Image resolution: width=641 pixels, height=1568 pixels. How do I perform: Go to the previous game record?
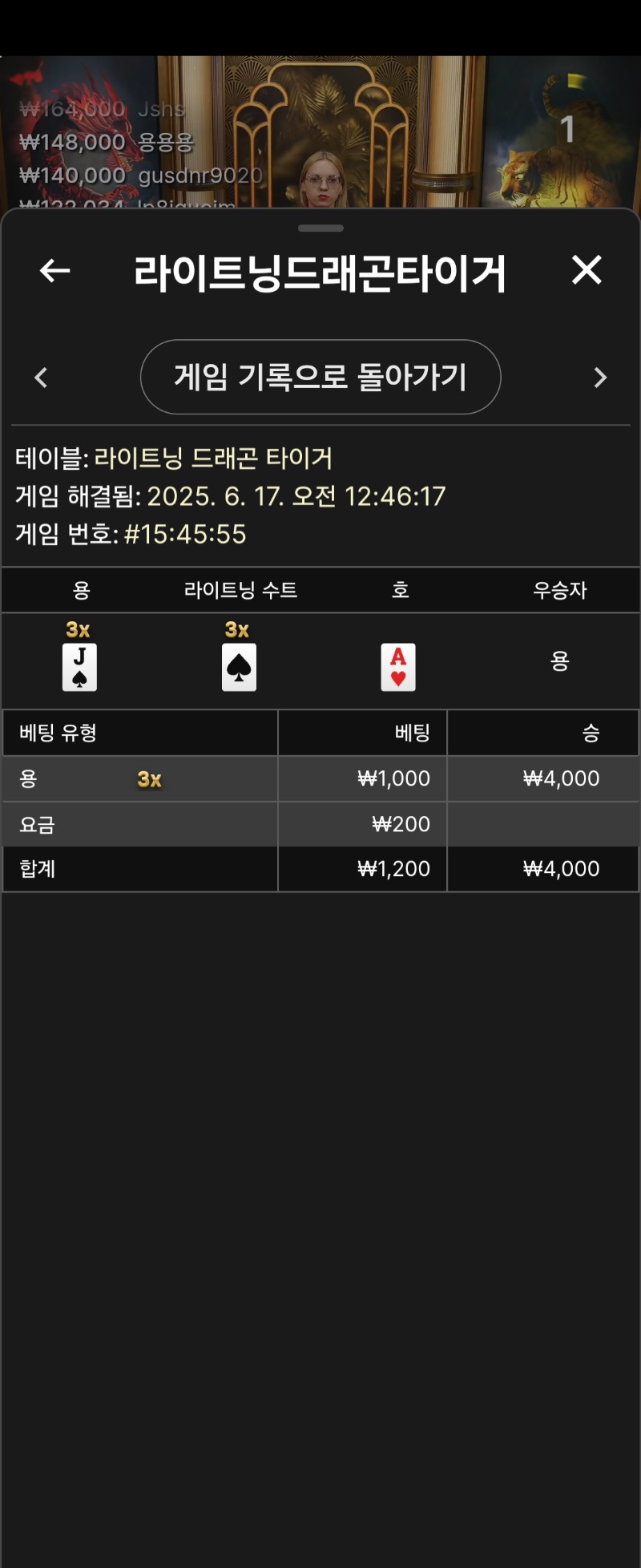[x=42, y=378]
